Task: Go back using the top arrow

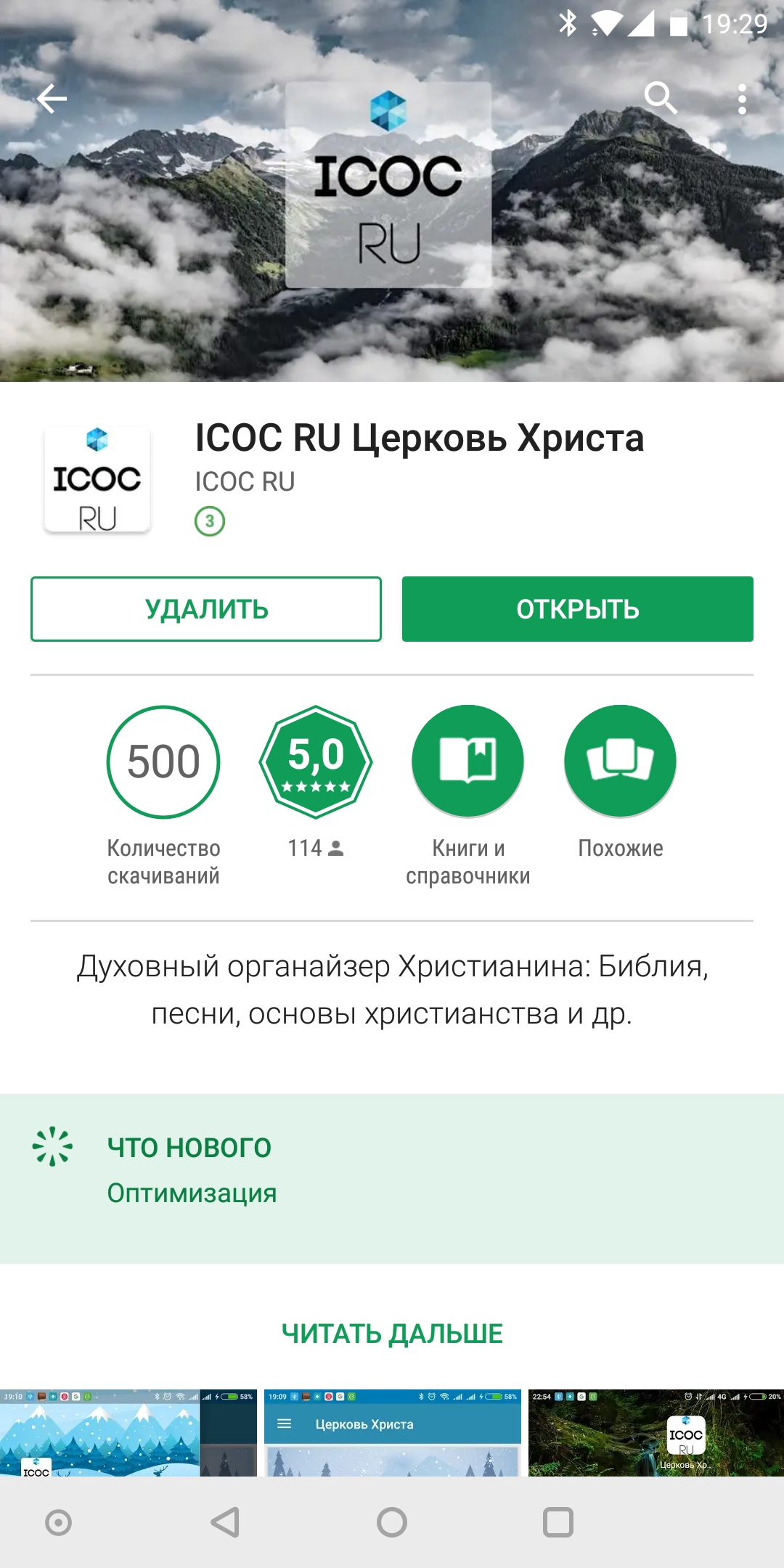Action: (x=52, y=99)
